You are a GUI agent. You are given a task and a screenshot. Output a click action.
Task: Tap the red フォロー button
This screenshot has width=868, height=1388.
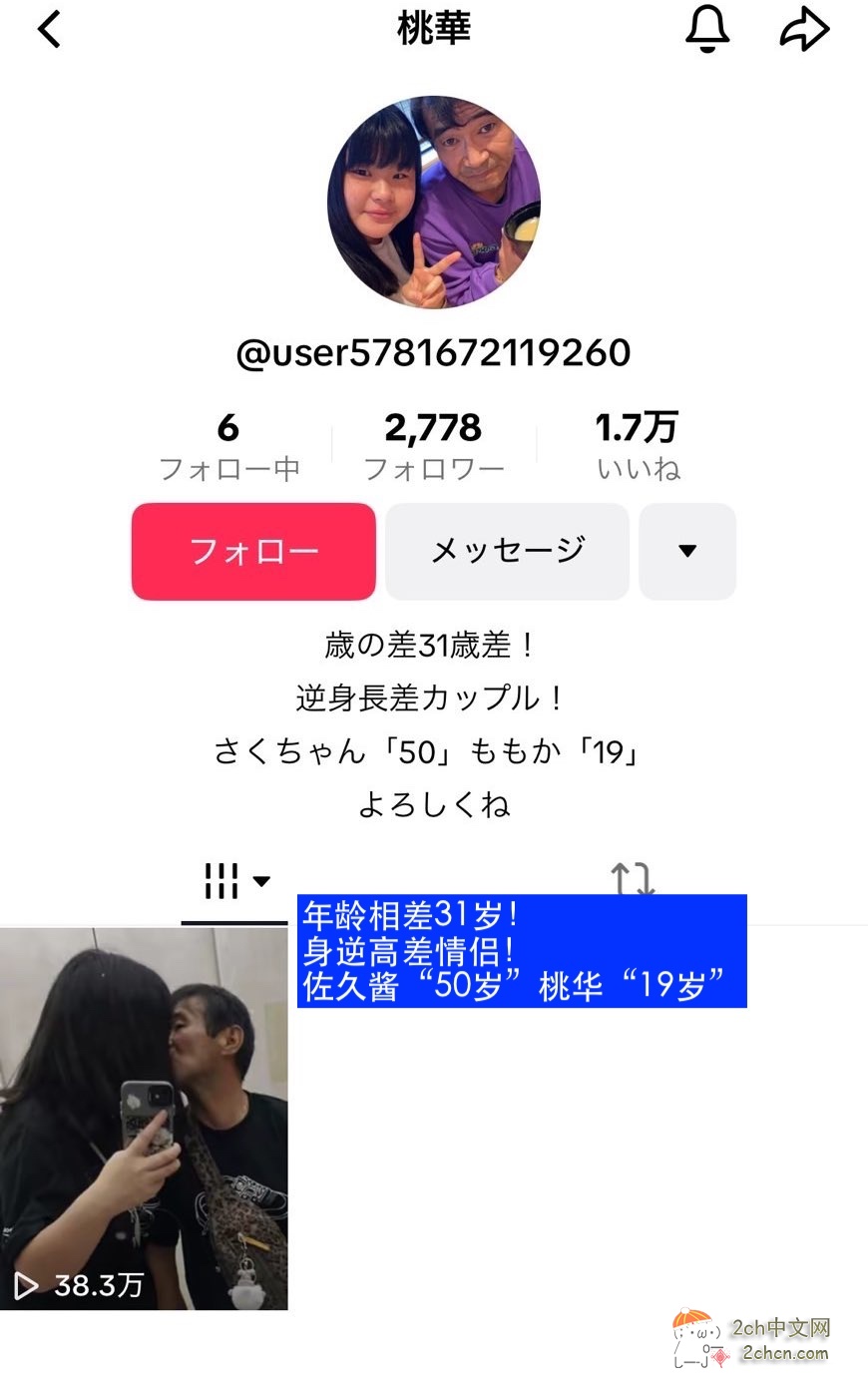[253, 551]
